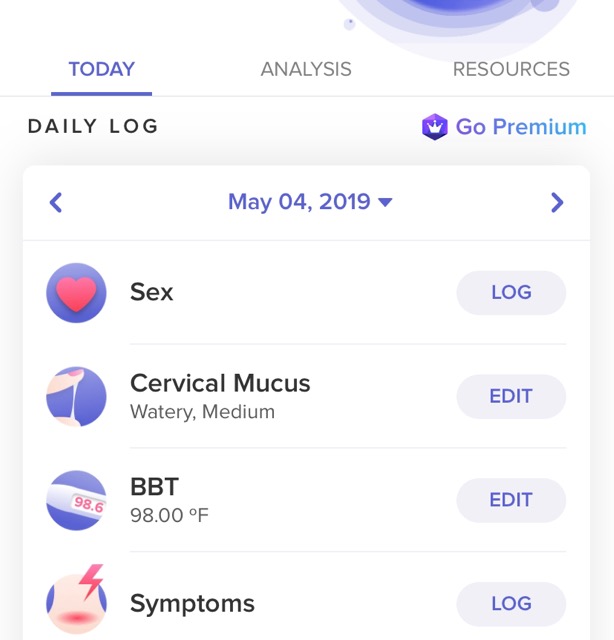Edit BBT temperature entry
Viewport: 614px width, 640px height.
coord(511,500)
